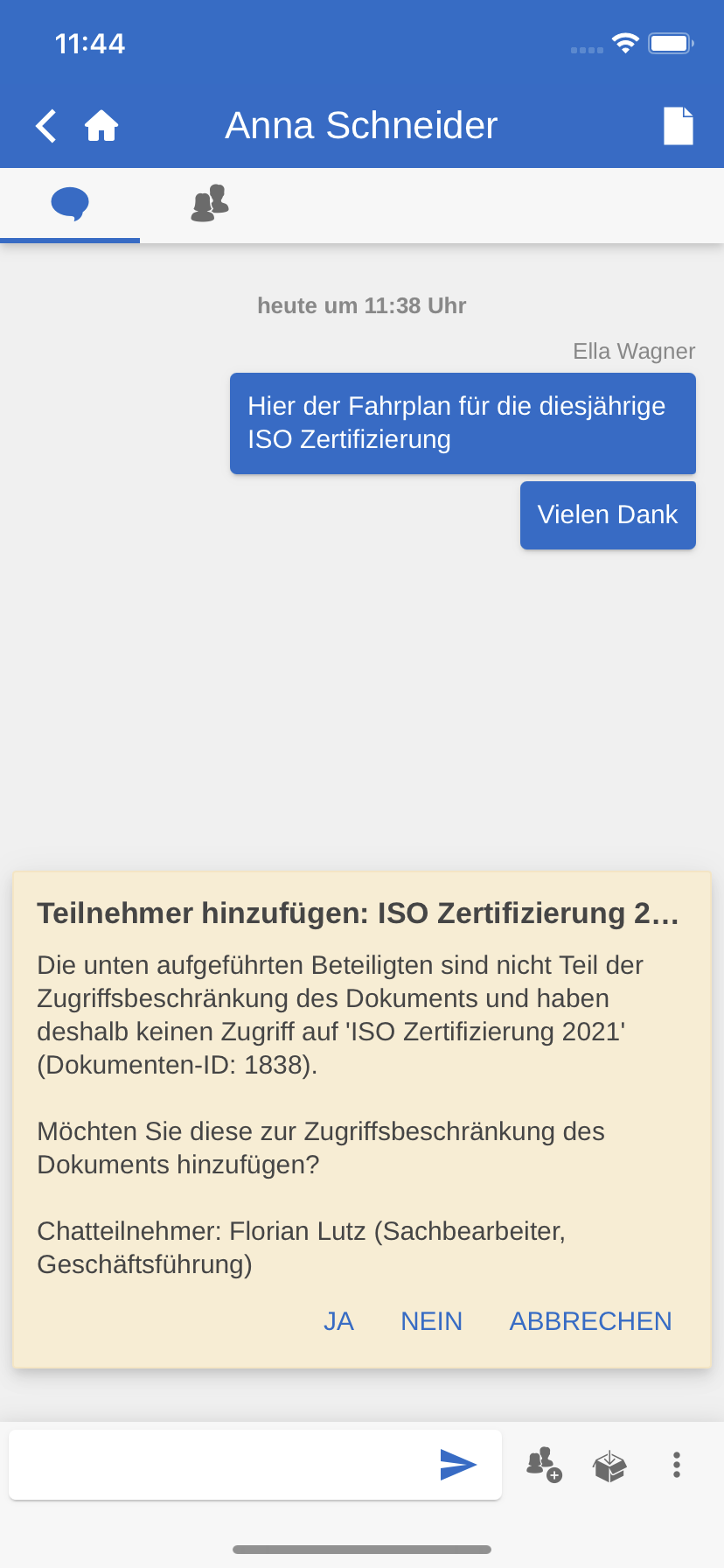Go back with the arrow icon
This screenshot has height=1568, width=724.
46,126
